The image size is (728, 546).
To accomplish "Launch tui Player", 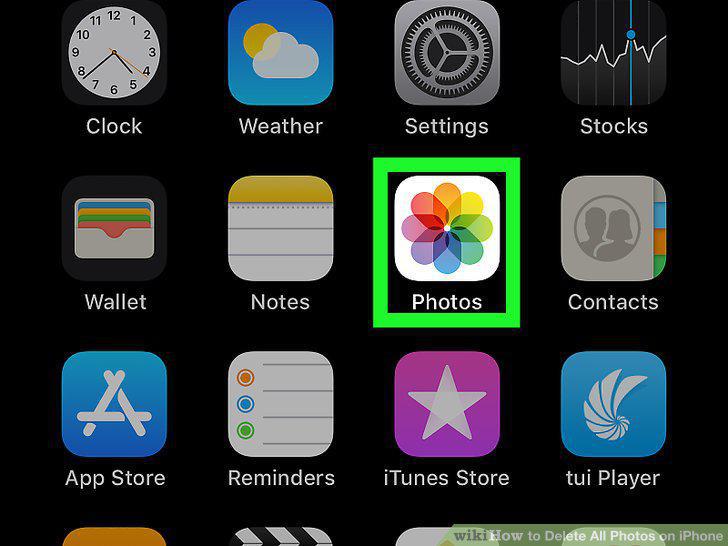I will click(613, 404).
